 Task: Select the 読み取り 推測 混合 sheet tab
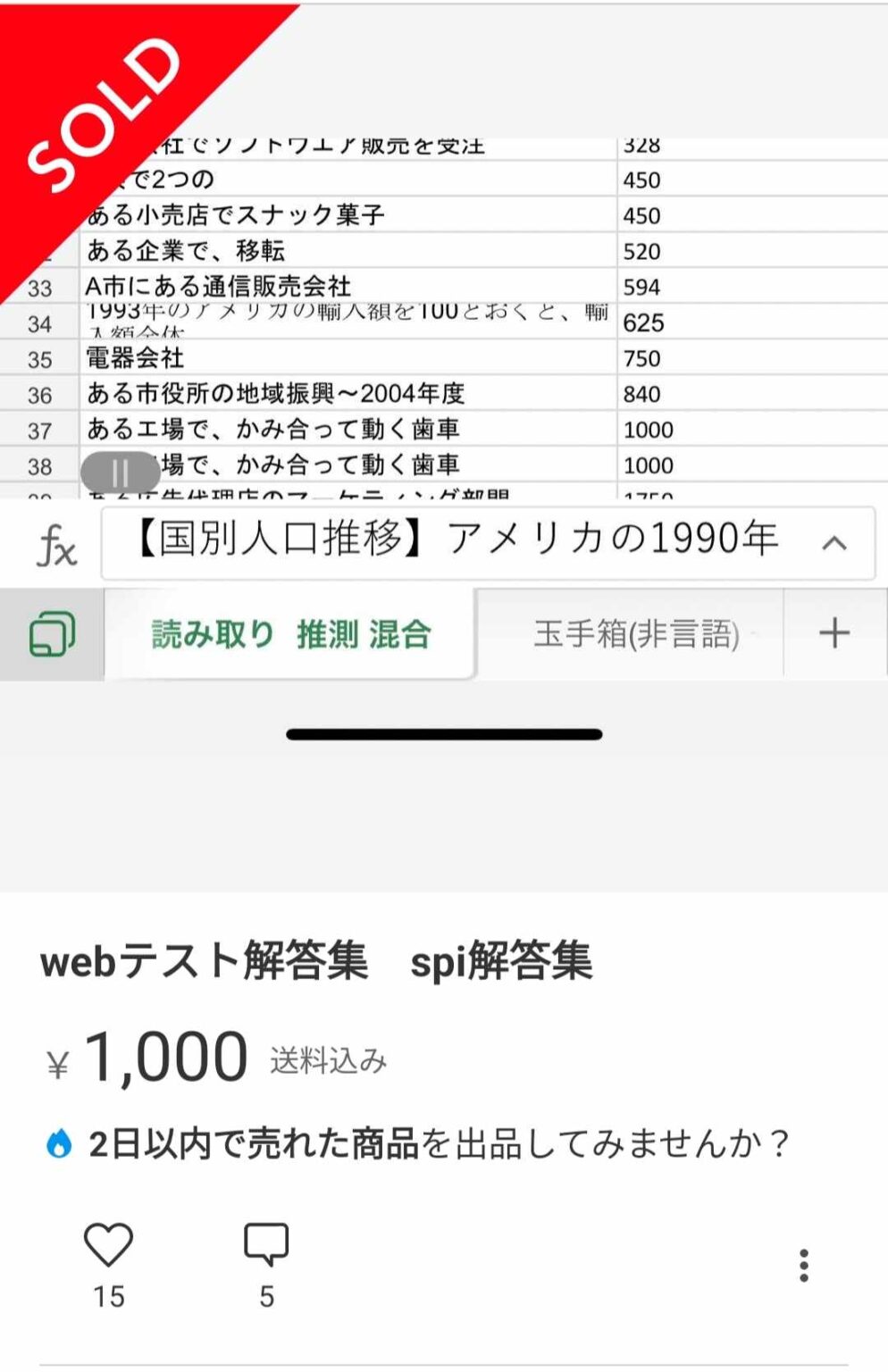tap(290, 632)
